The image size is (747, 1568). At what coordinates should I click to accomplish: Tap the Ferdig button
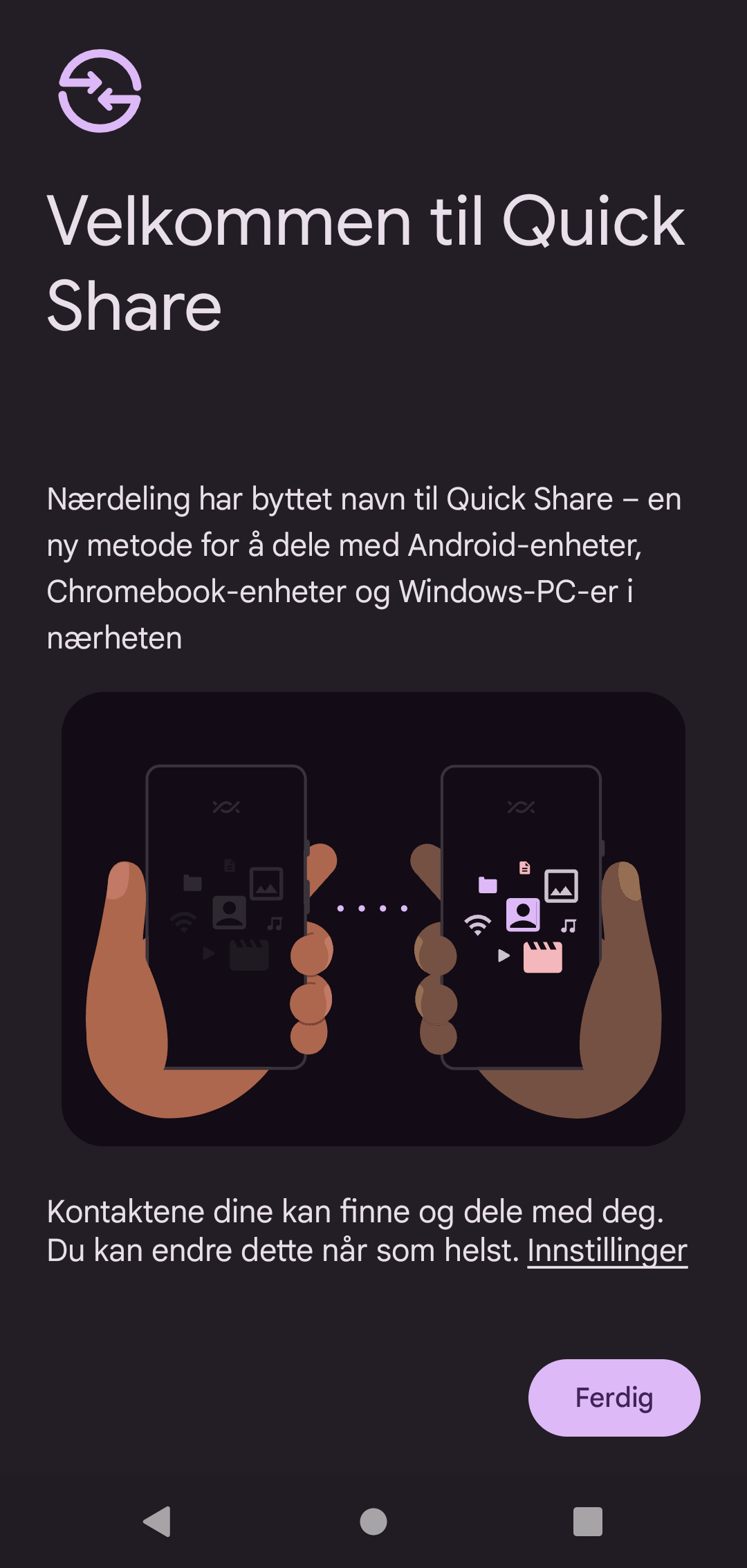(614, 1397)
